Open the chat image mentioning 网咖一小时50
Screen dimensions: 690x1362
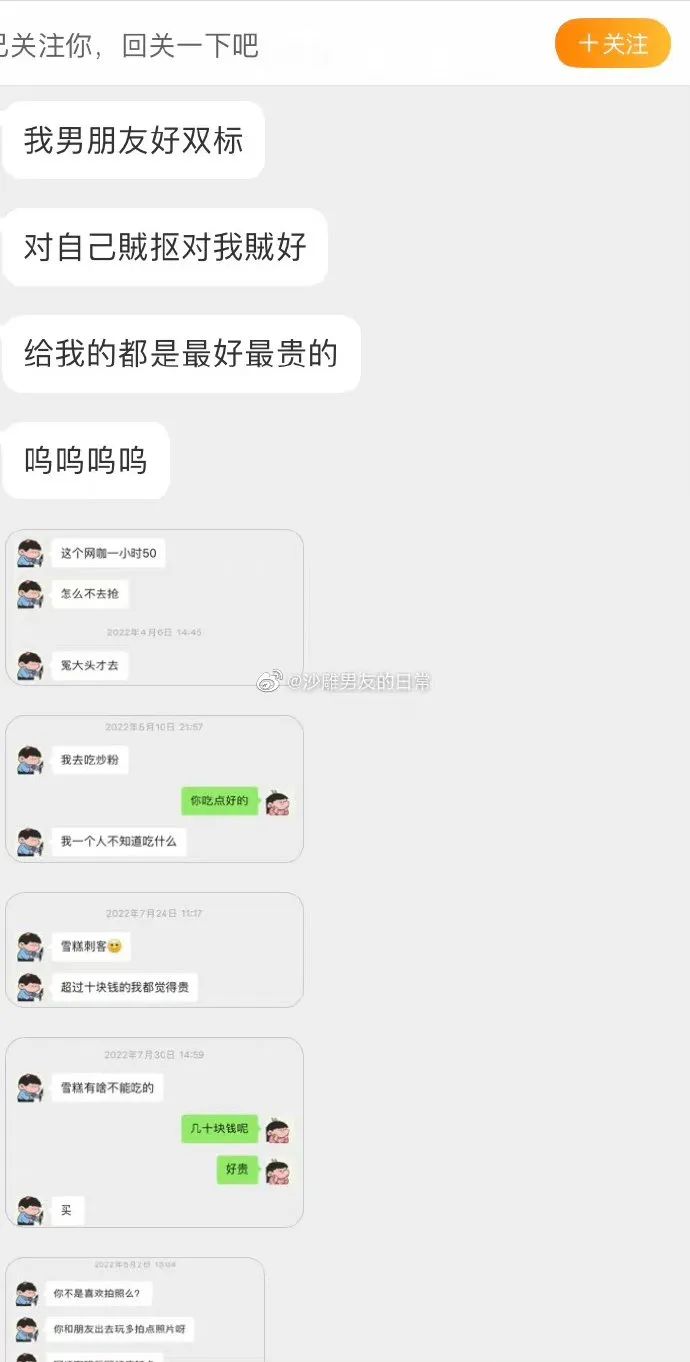click(155, 607)
